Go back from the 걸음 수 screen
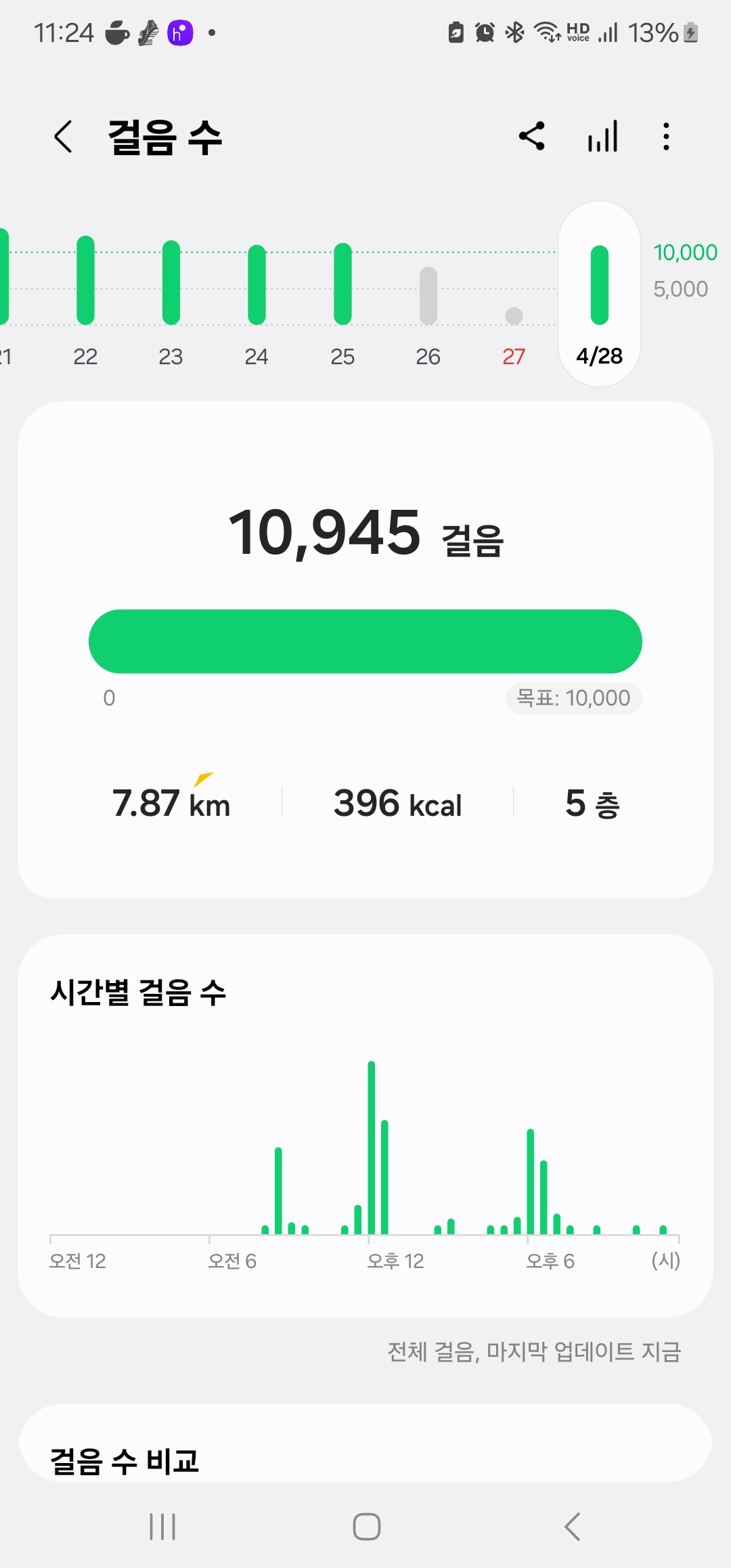 point(64,137)
